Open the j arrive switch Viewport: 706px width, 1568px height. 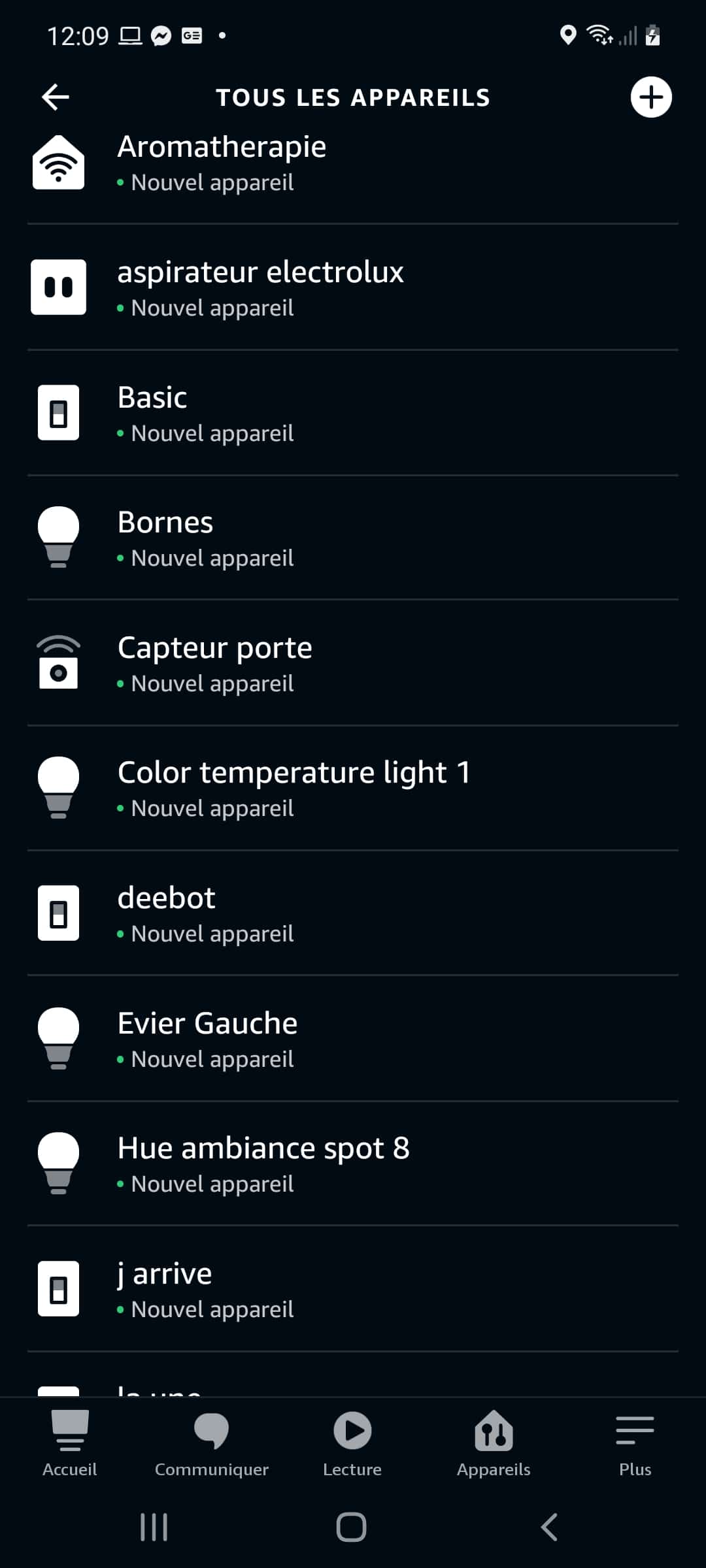[x=353, y=1289]
